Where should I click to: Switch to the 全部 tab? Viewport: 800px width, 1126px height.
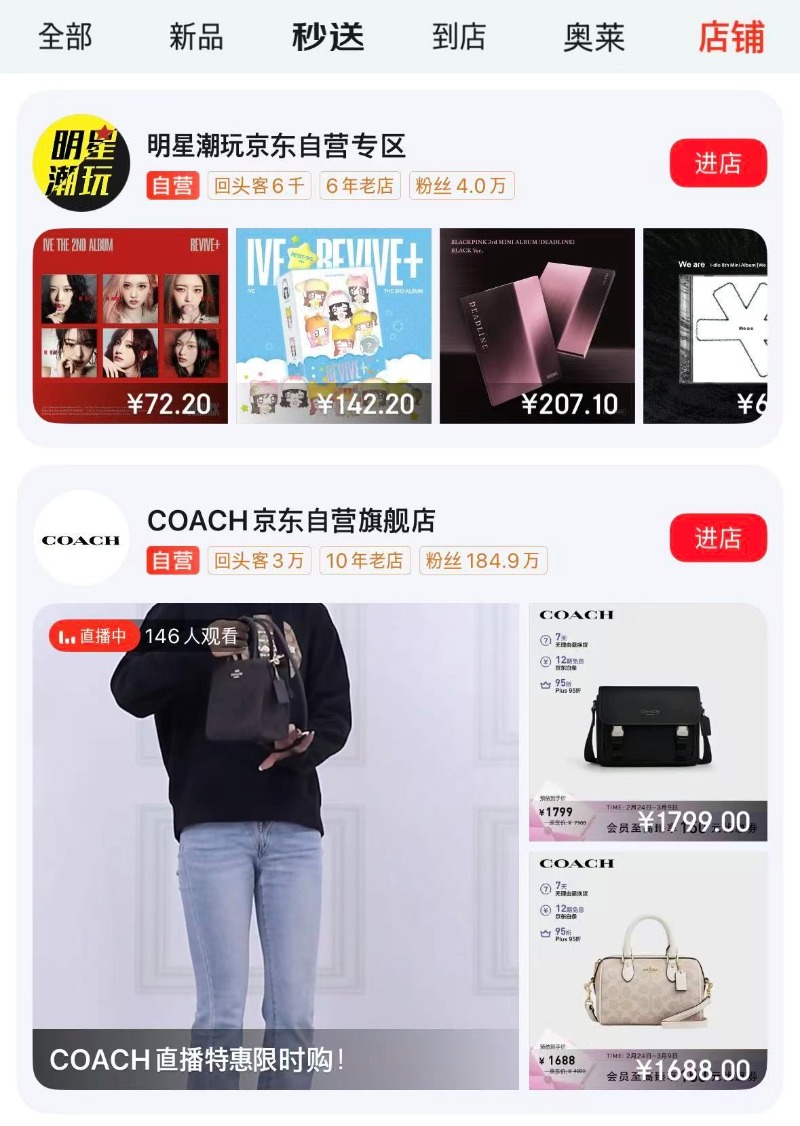coord(65,37)
